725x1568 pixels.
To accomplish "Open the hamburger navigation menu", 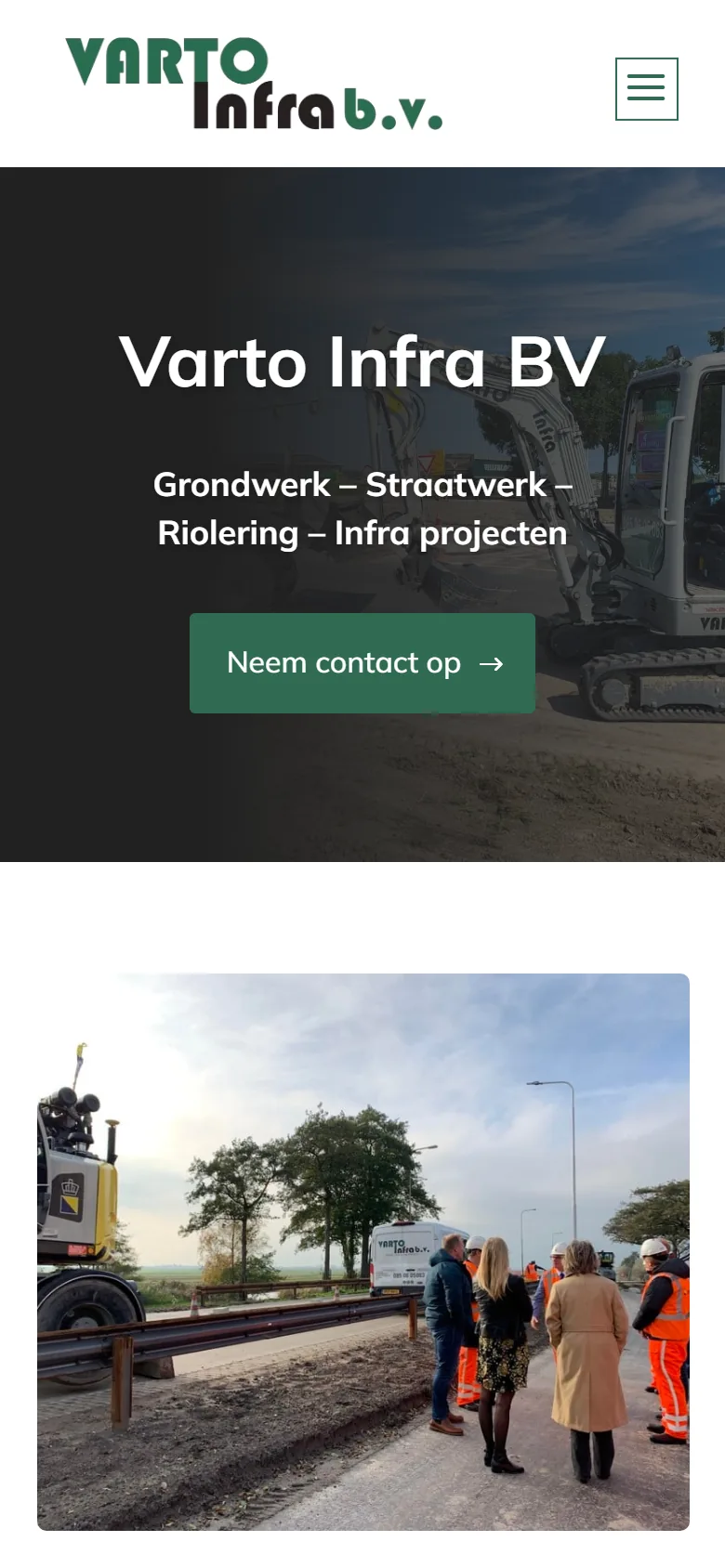I will tap(646, 89).
